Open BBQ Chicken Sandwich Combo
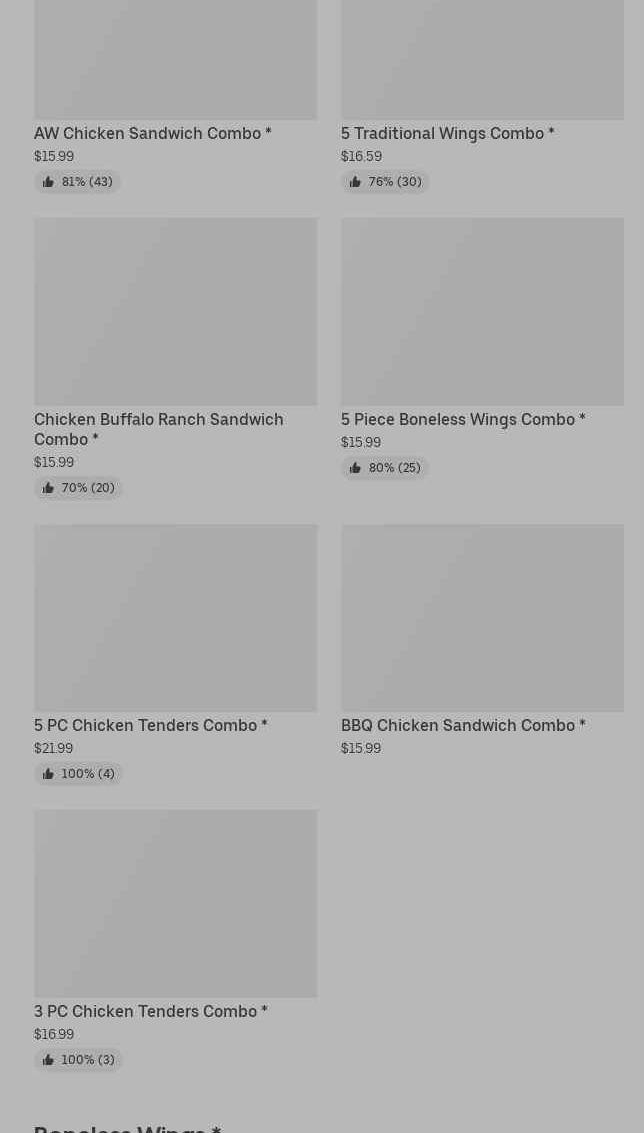644x1133 pixels. [462, 725]
